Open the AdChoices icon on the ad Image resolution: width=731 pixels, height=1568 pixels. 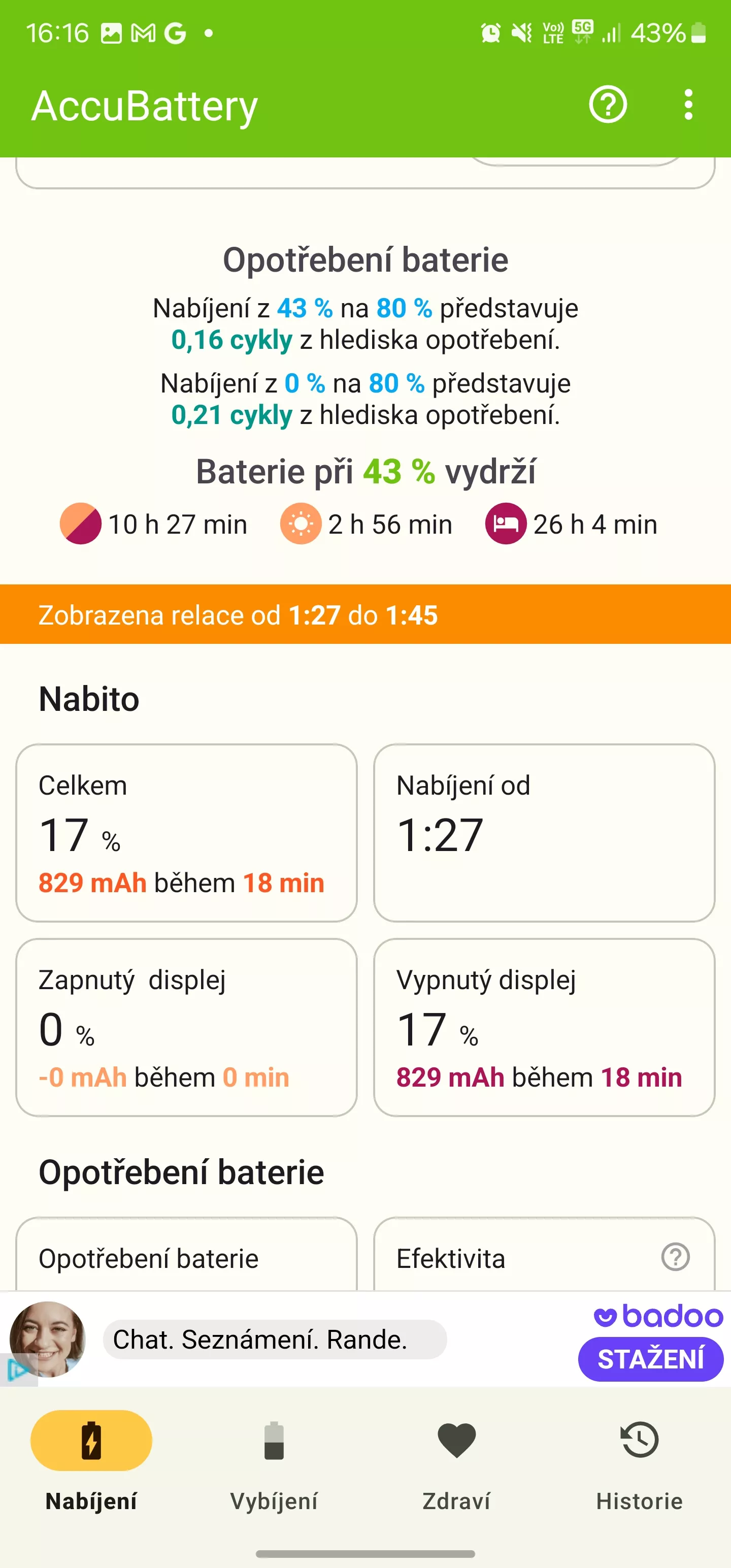click(18, 1370)
